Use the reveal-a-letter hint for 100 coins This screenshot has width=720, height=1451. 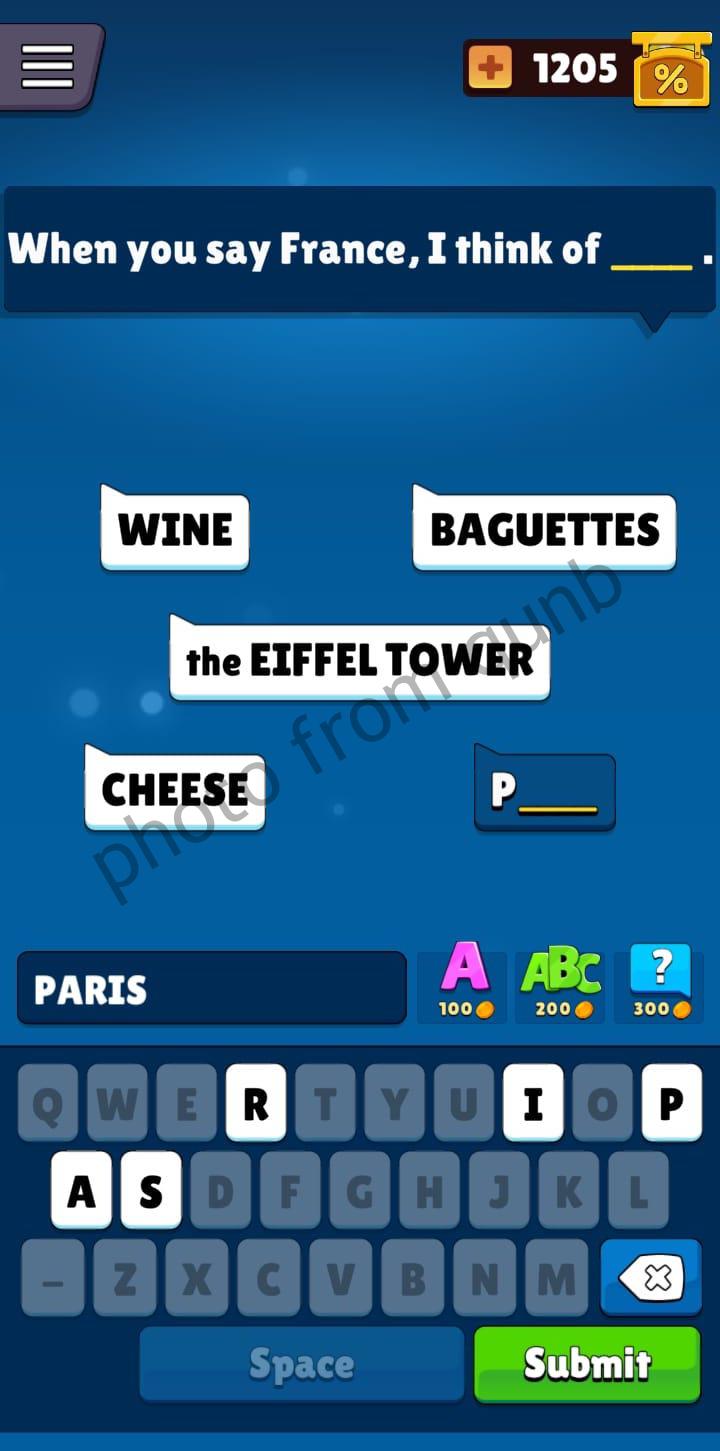point(465,982)
